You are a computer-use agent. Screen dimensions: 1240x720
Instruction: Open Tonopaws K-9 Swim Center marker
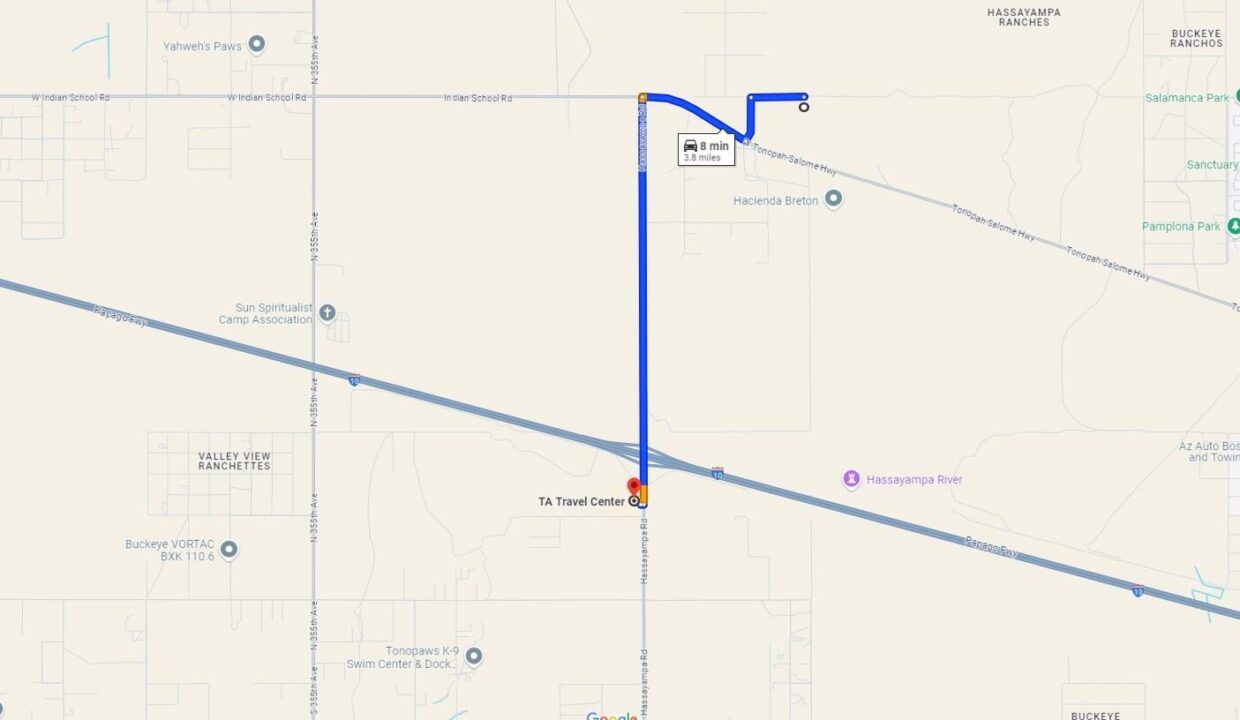pyautogui.click(x=474, y=656)
